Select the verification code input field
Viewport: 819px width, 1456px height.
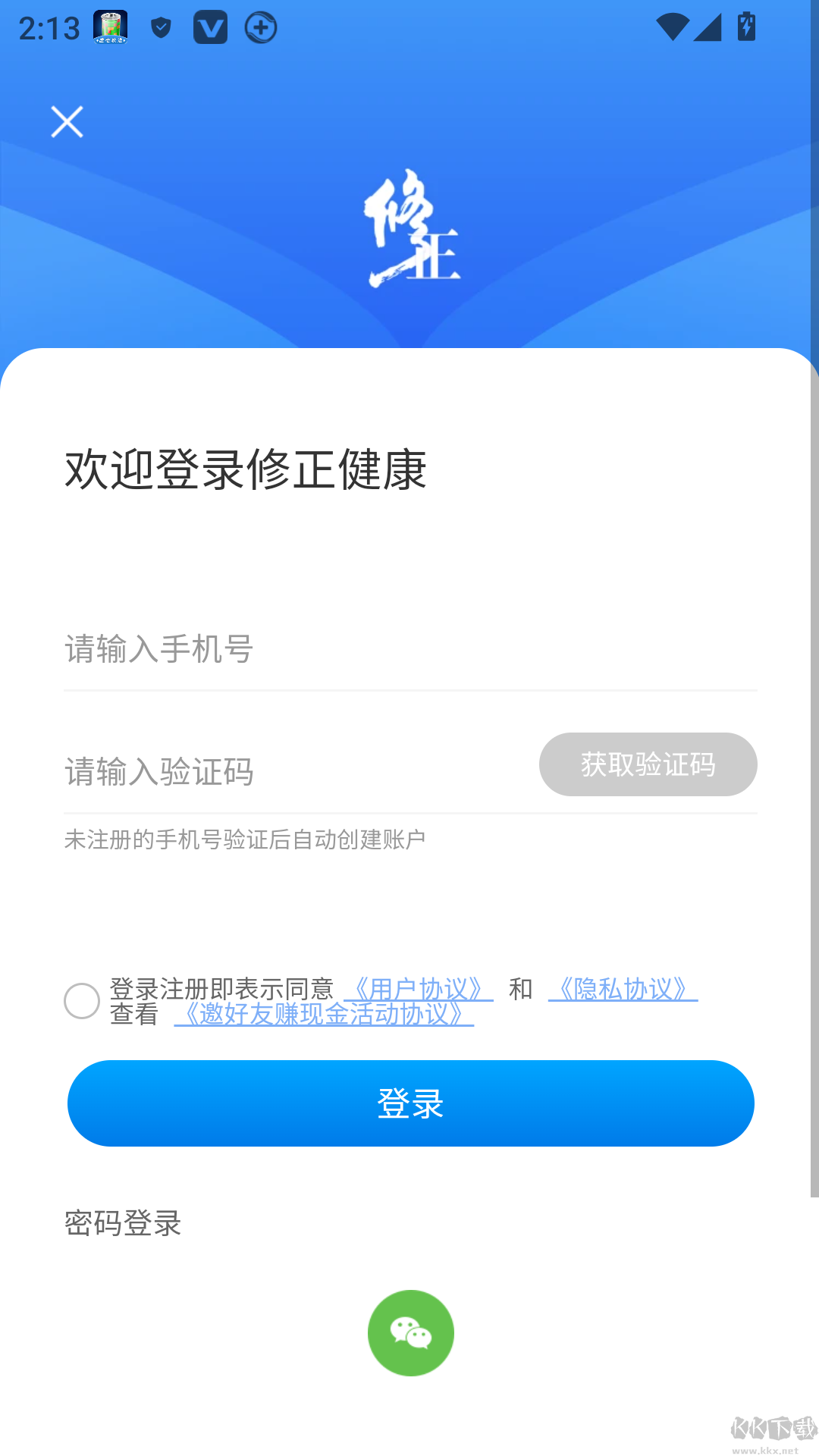[x=265, y=772]
